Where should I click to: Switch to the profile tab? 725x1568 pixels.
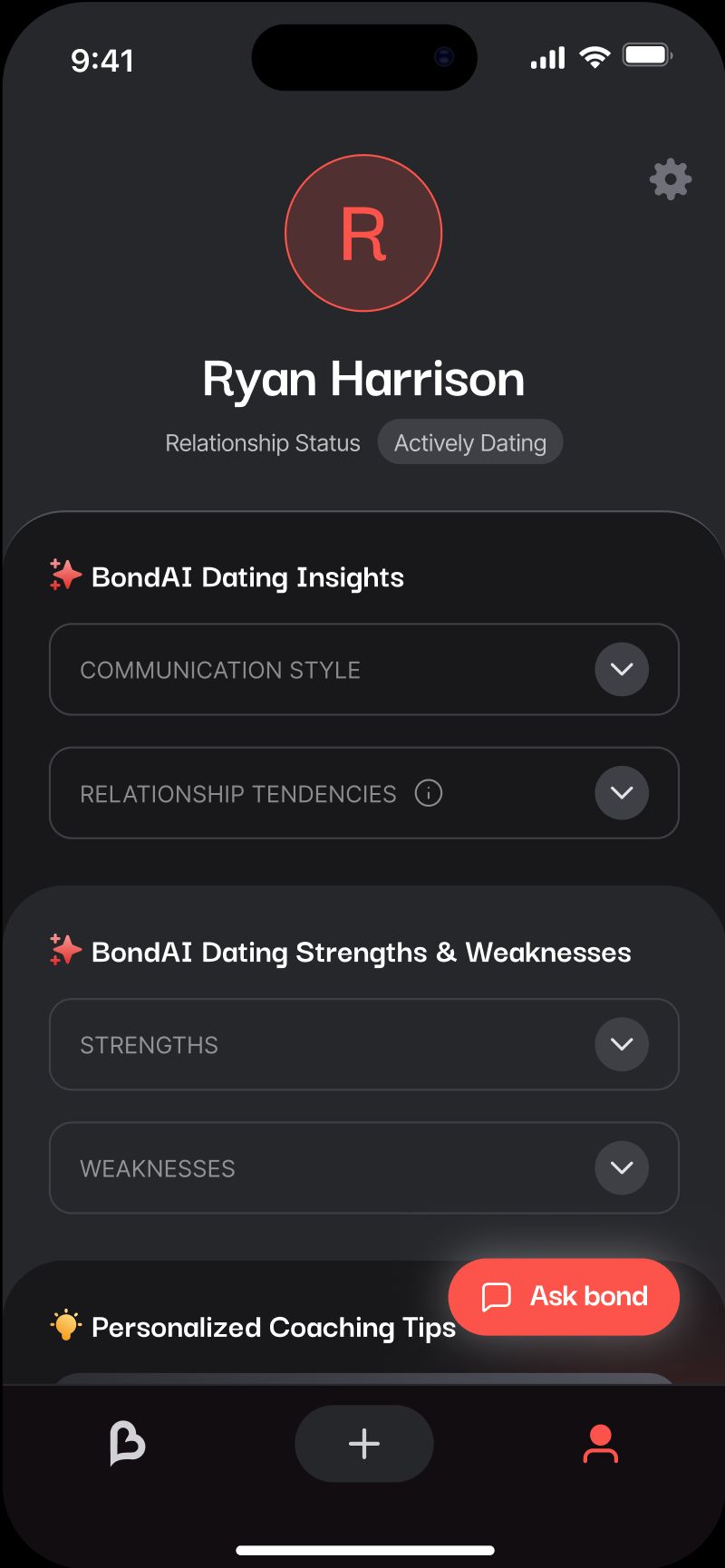point(600,1443)
